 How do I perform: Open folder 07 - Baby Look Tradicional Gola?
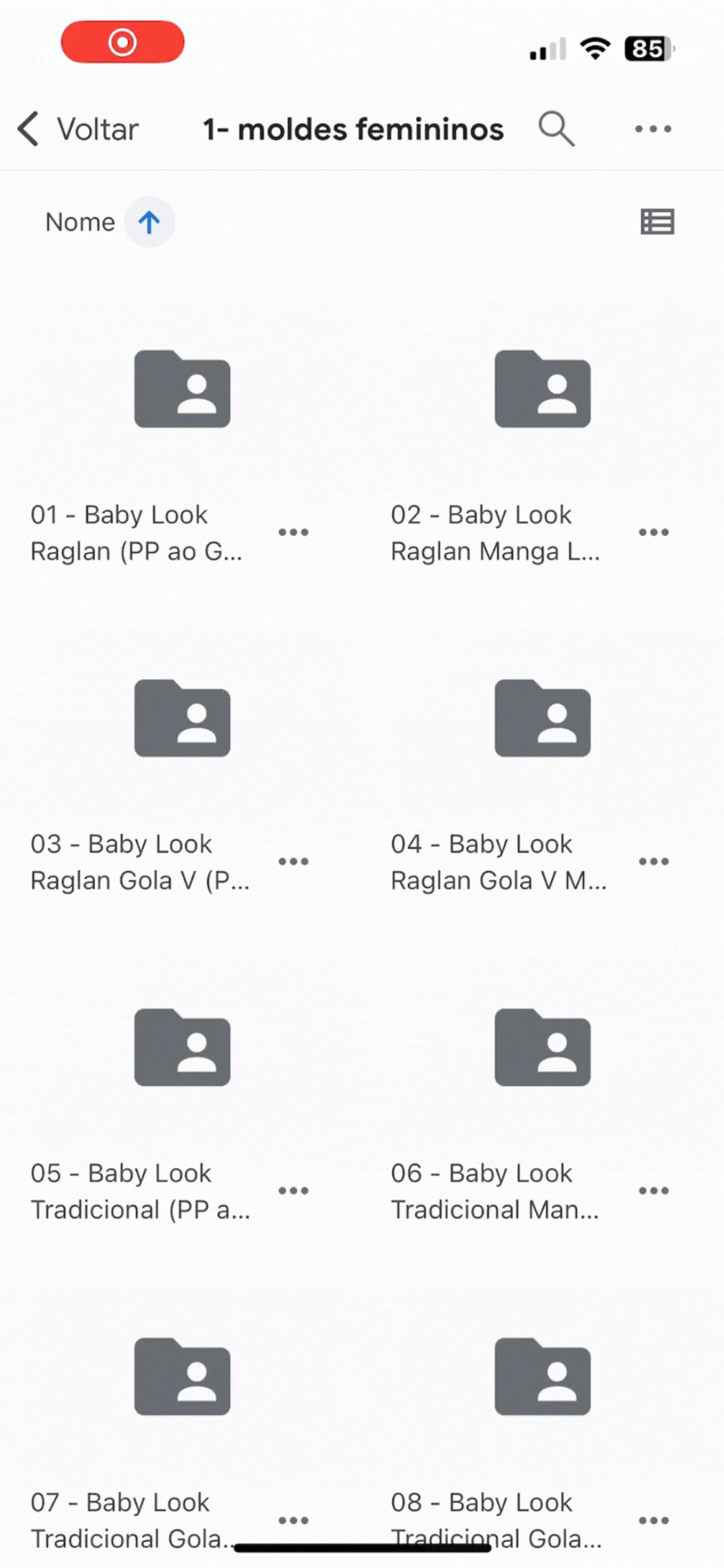(x=183, y=1377)
